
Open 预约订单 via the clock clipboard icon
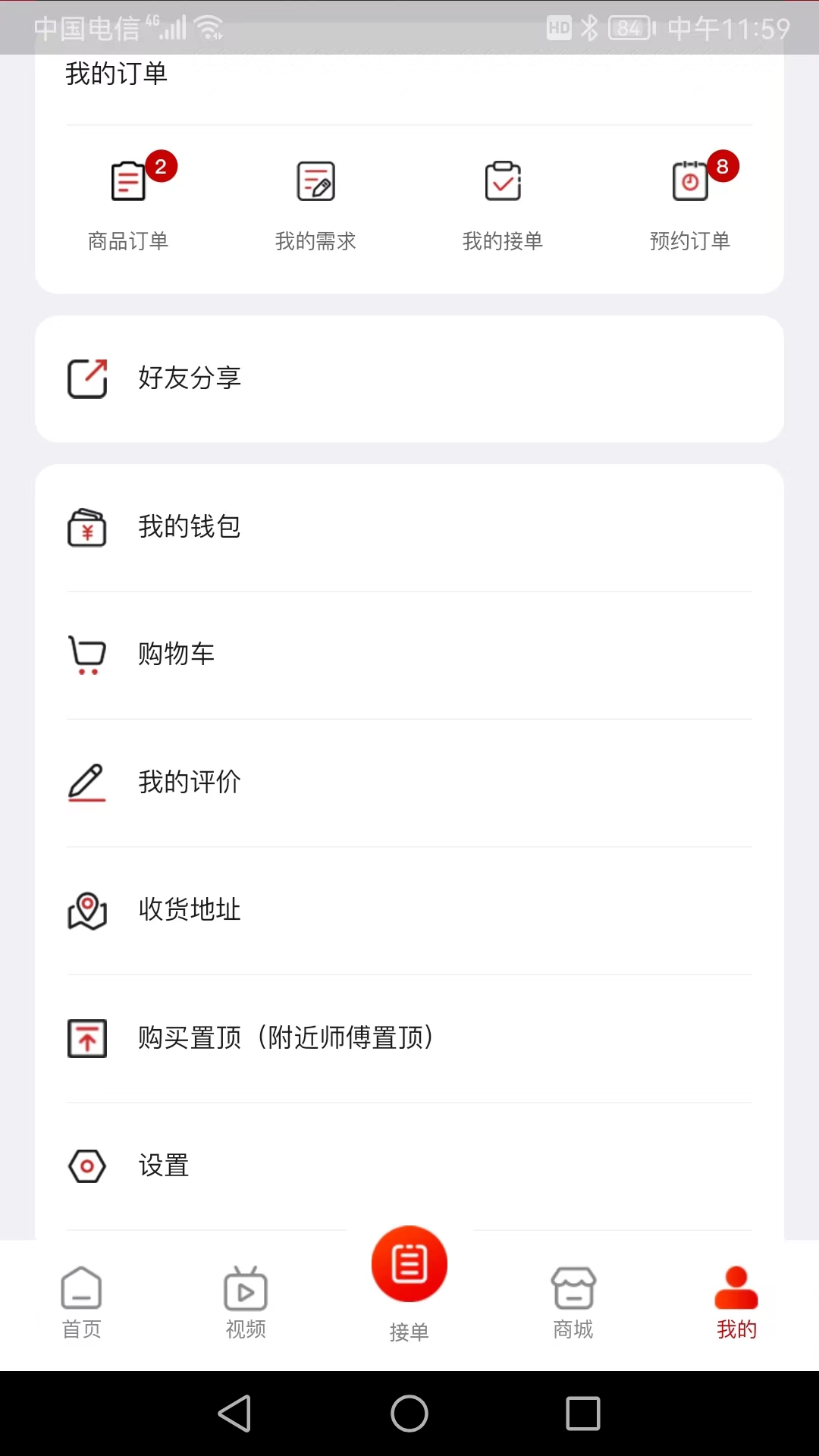pos(690,180)
